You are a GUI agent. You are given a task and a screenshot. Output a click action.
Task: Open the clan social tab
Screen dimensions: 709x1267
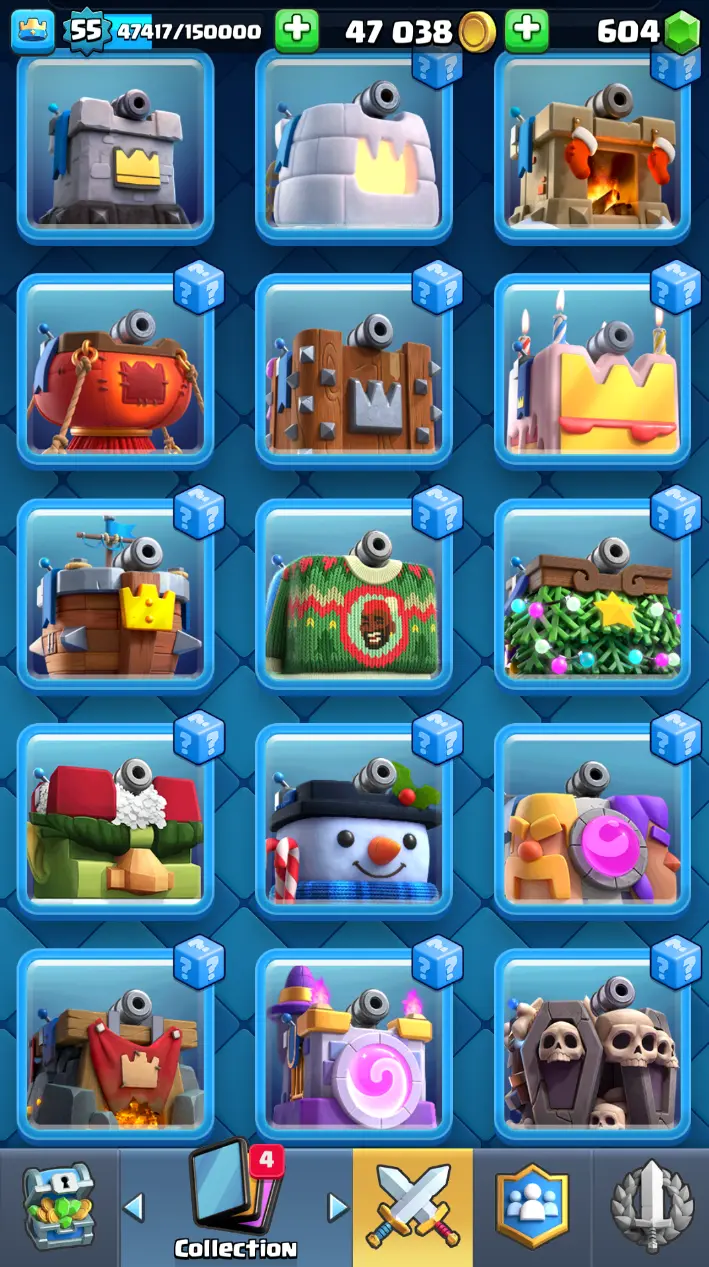click(x=532, y=1207)
